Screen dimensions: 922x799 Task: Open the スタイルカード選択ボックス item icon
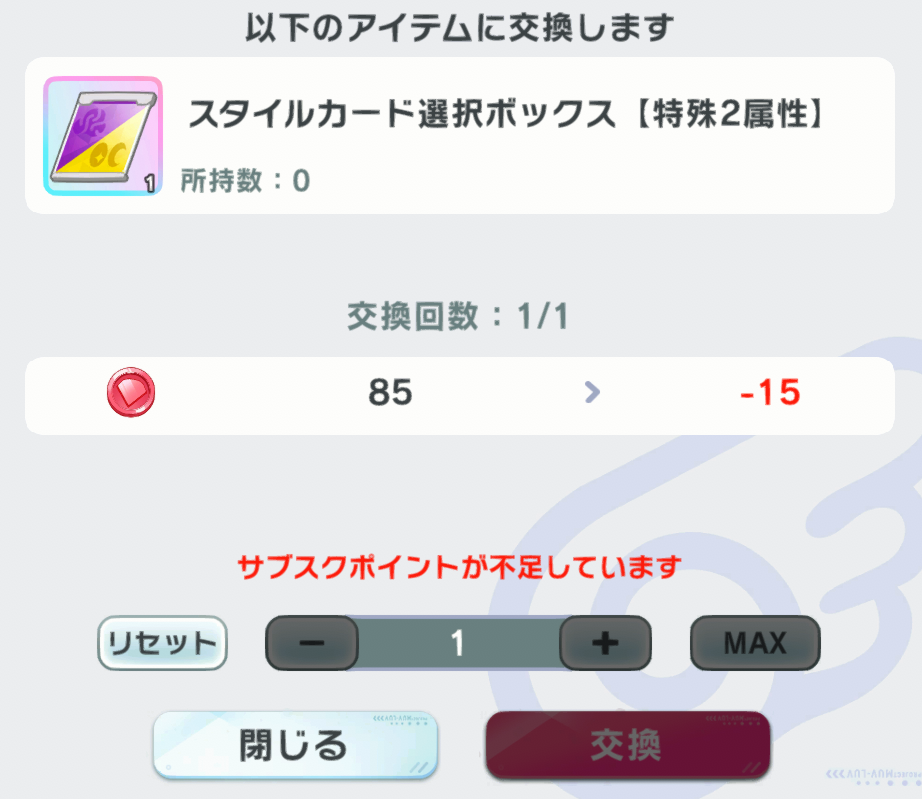103,135
